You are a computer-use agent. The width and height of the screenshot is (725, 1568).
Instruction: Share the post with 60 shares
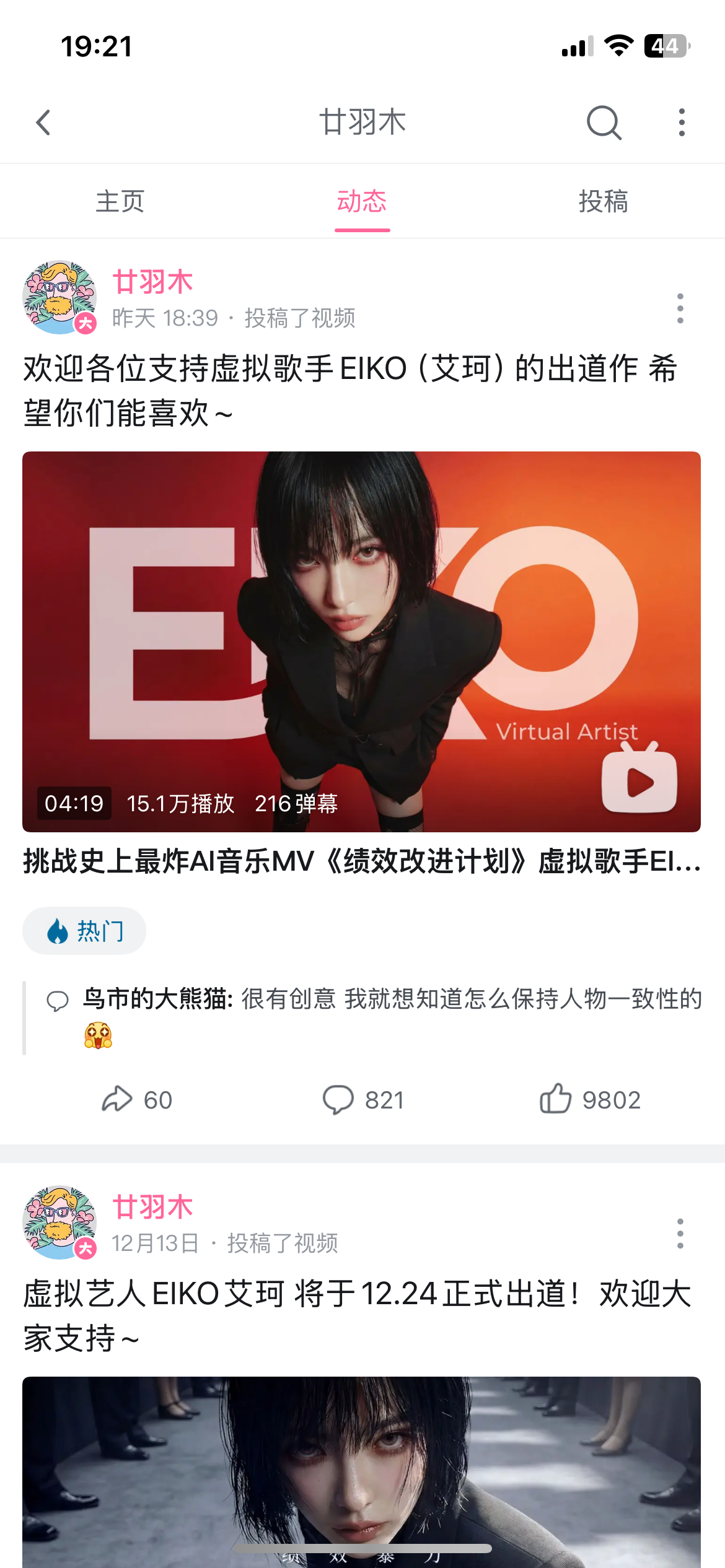[x=136, y=1100]
